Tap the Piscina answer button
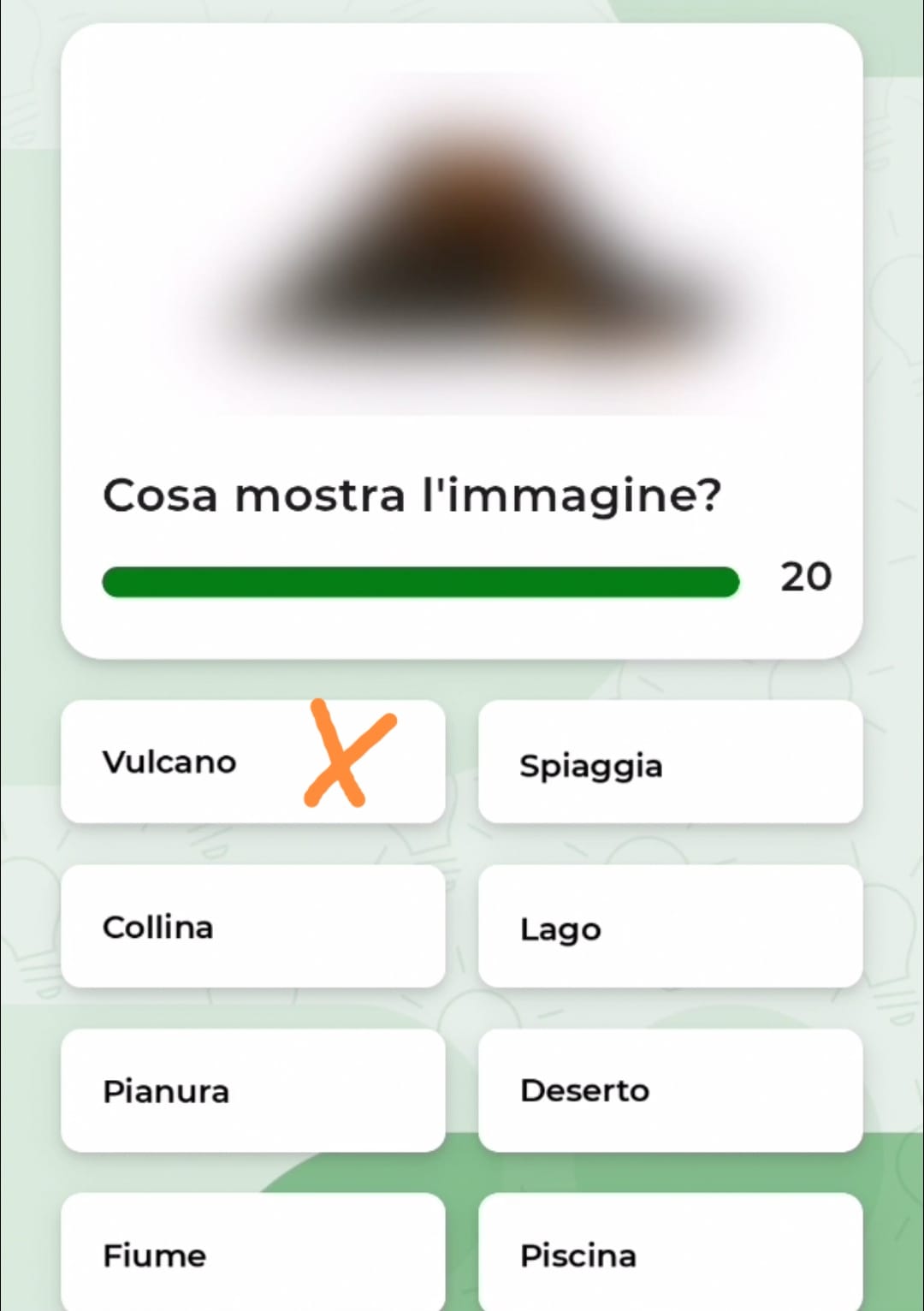924x1311 pixels. 670,1253
